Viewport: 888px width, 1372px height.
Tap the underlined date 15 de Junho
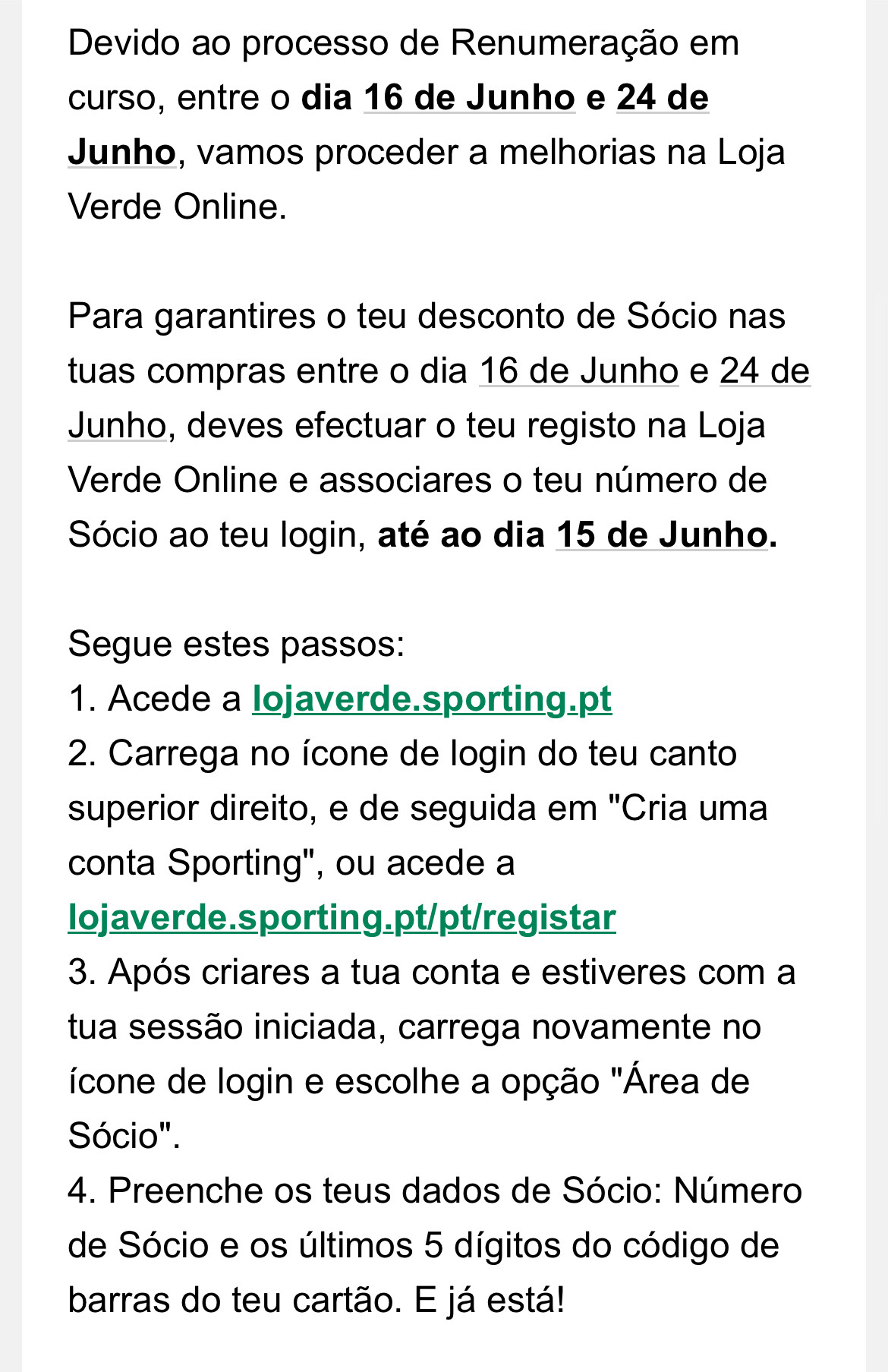pos(661,535)
